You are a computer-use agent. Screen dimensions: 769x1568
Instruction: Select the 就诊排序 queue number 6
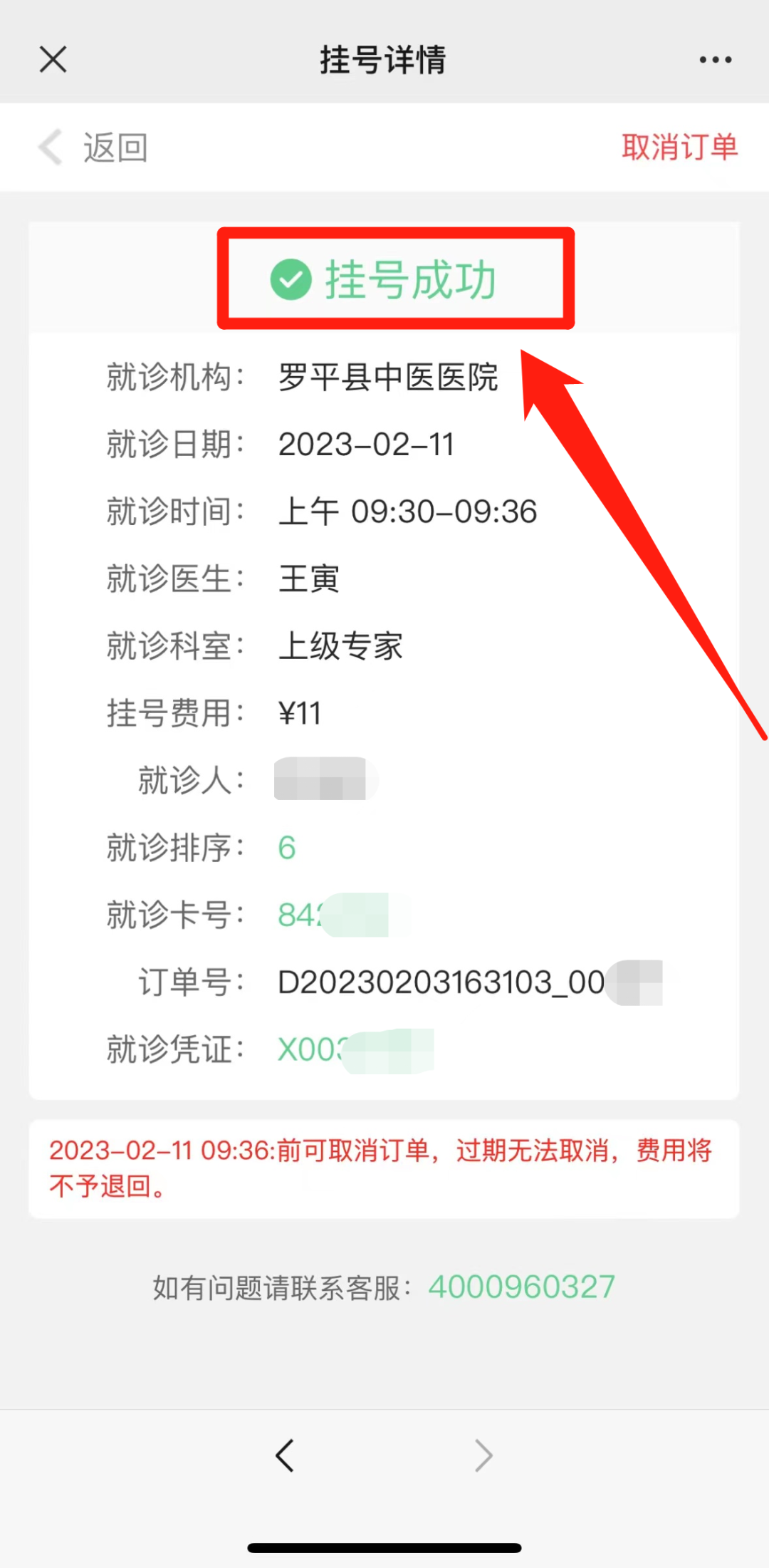pyautogui.click(x=286, y=848)
